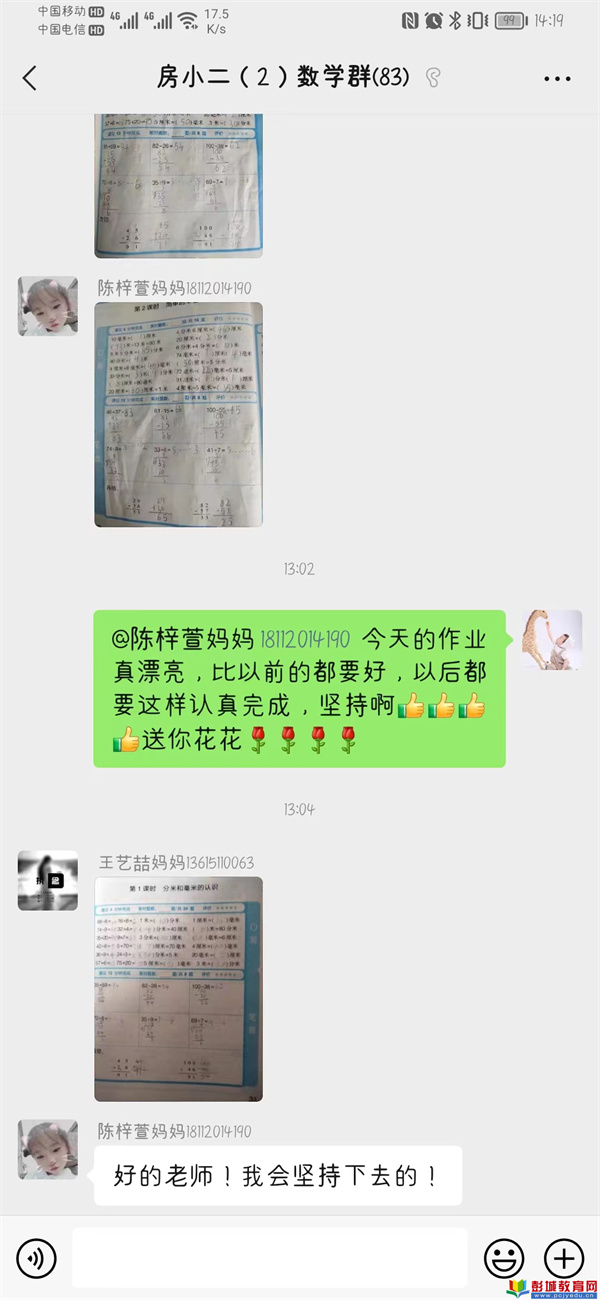Screen dimensions: 600x1300
Task: Go back from the 数学群 chat
Action: (30, 78)
